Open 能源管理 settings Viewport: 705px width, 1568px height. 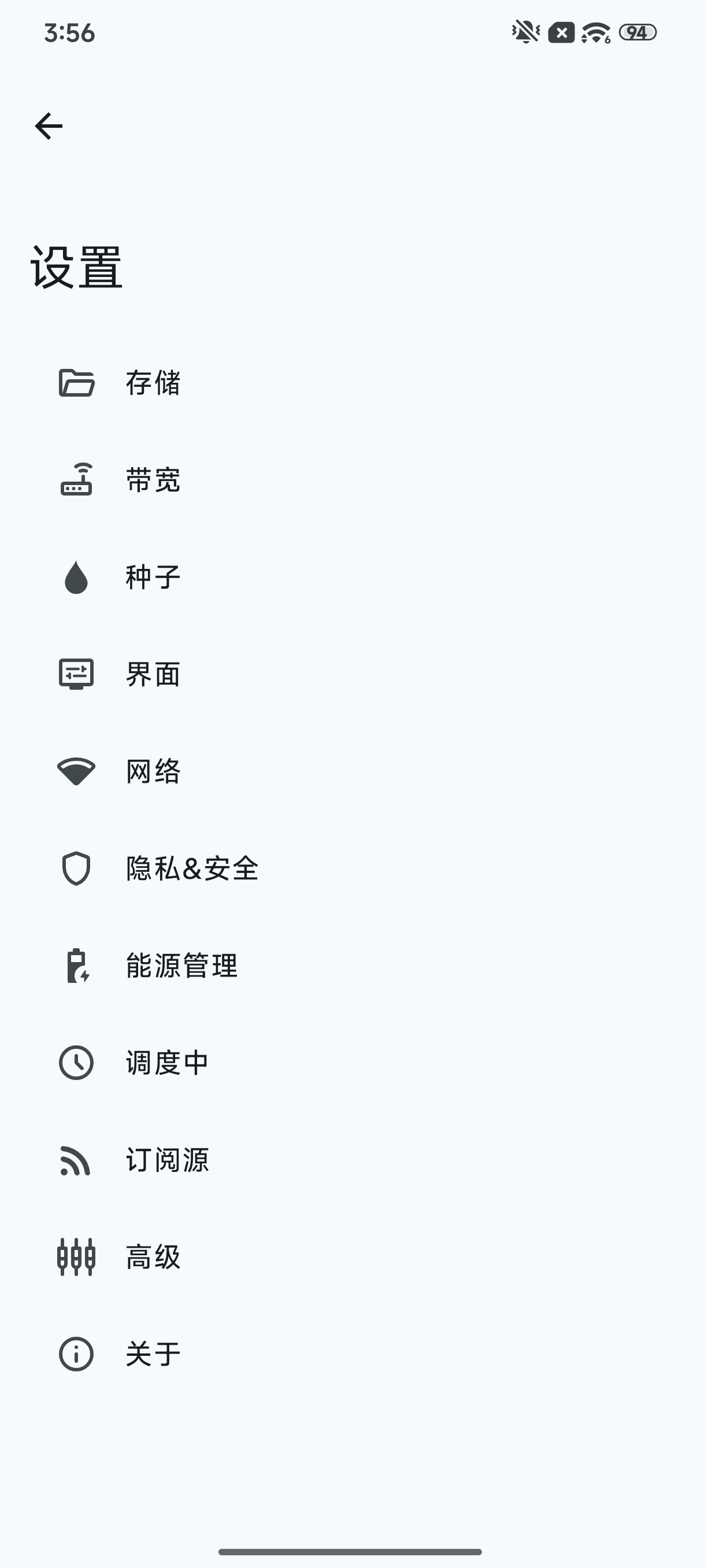coord(352,966)
